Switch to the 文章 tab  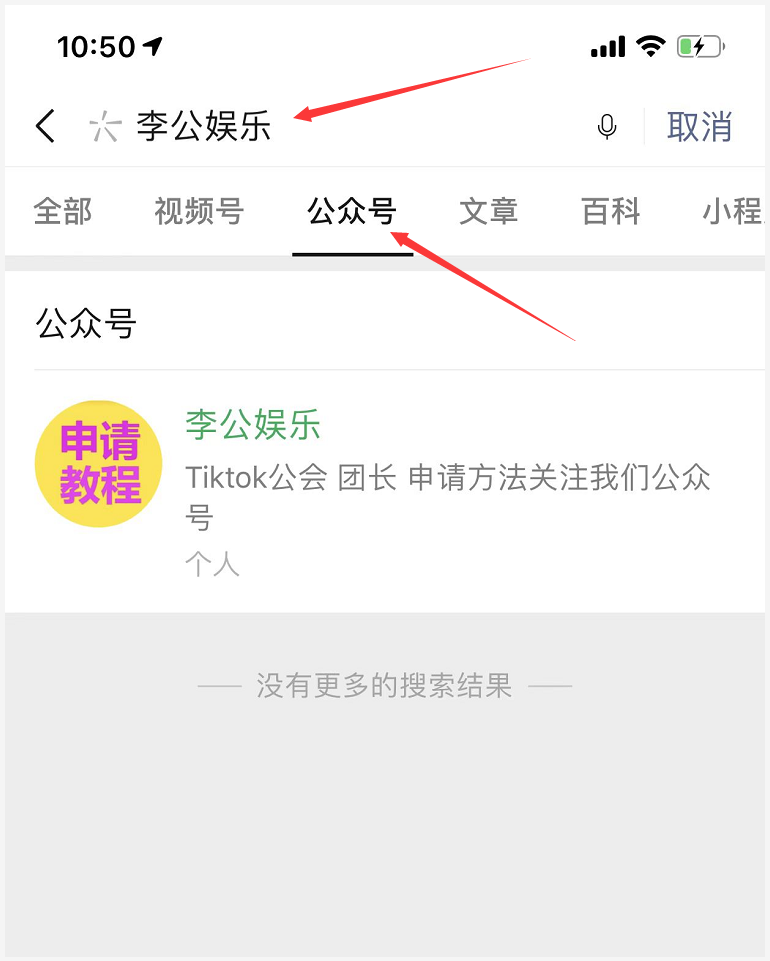tap(489, 211)
